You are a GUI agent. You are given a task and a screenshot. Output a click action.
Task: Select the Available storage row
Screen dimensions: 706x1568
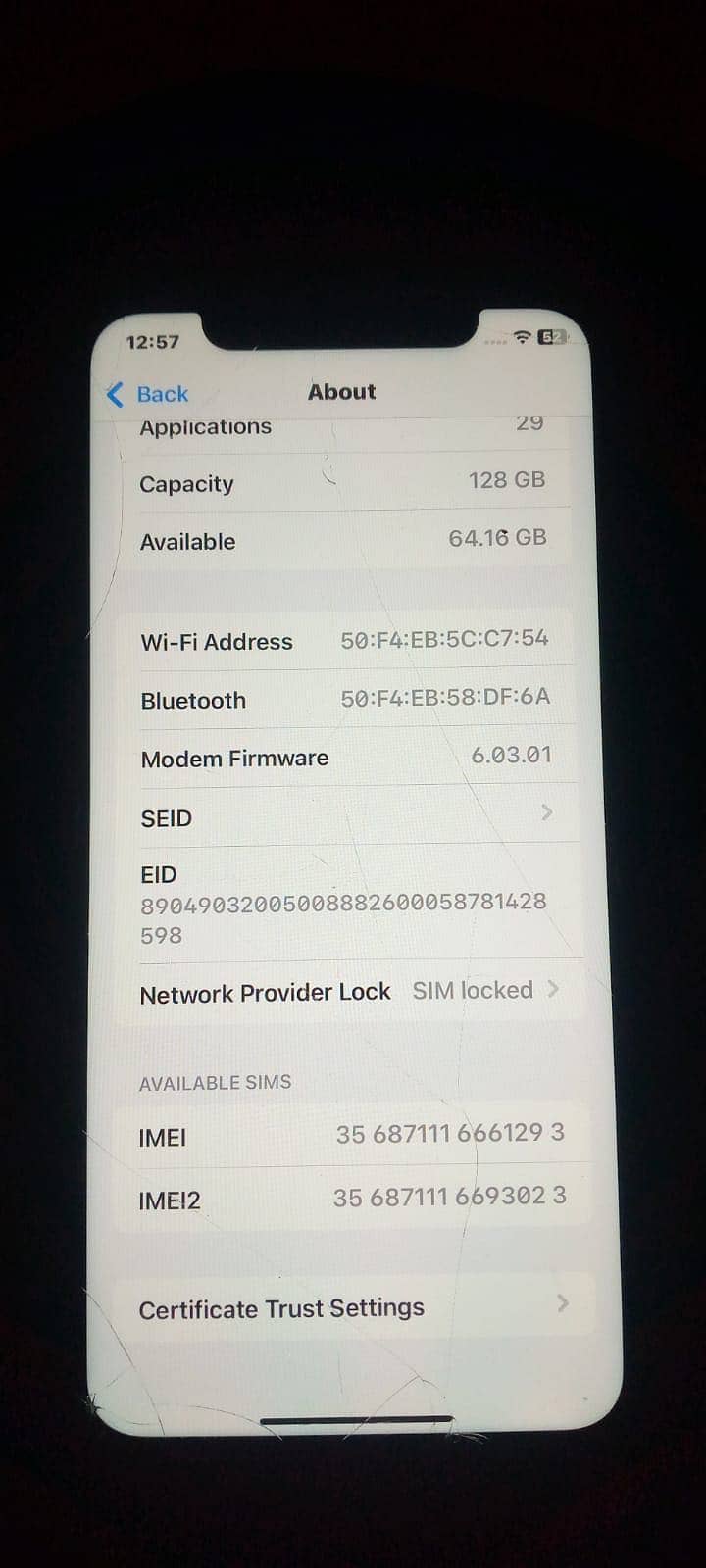click(x=343, y=540)
